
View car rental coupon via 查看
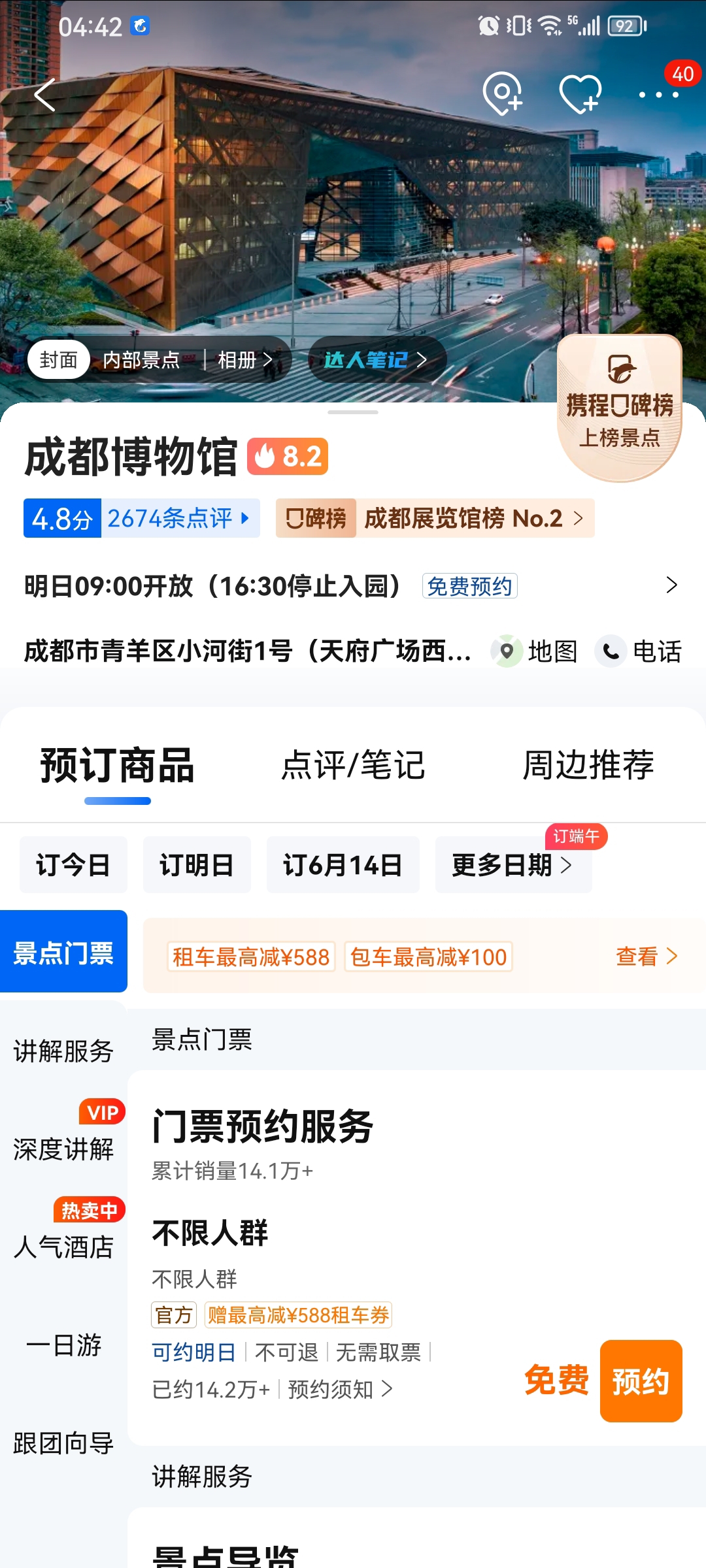[646, 956]
